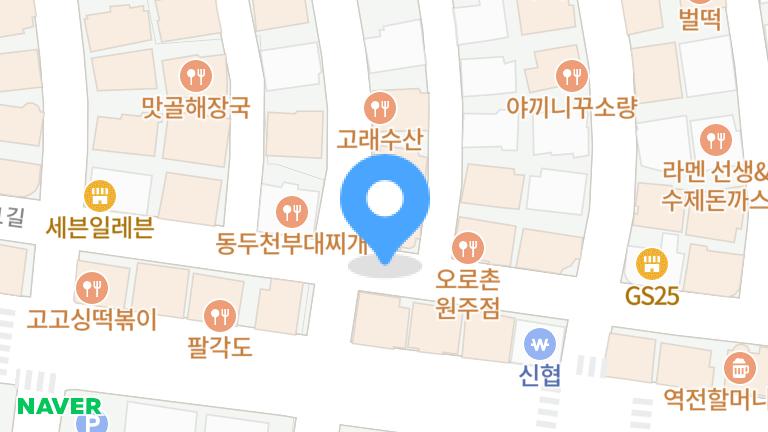Viewport: 768px width, 432px height.
Task: Tap the blue location pin marker
Action: point(384,203)
